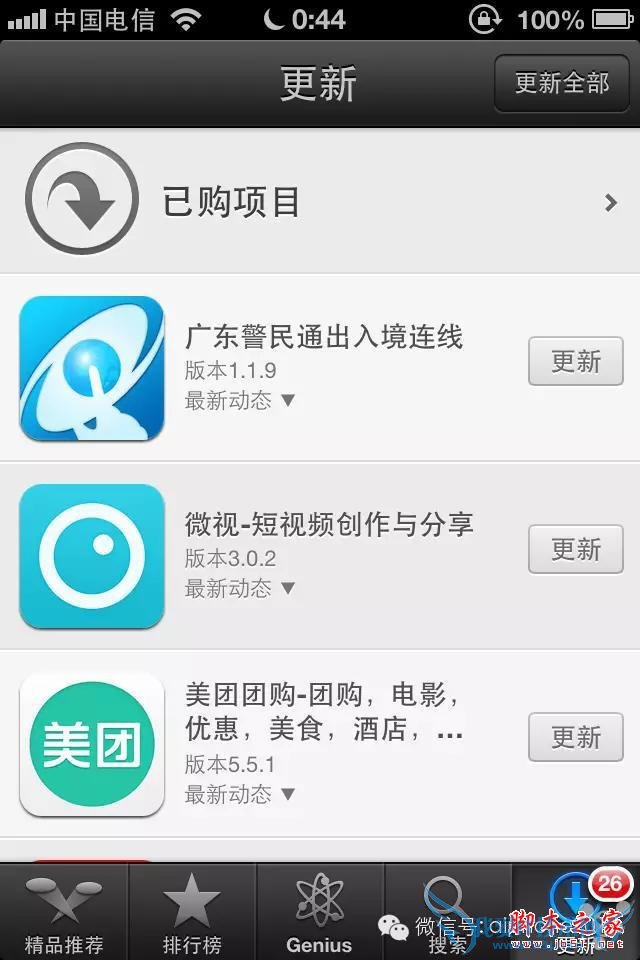Screen dimensions: 640x960
Task: Select the 更新 tab with badge
Action: [x=576, y=912]
